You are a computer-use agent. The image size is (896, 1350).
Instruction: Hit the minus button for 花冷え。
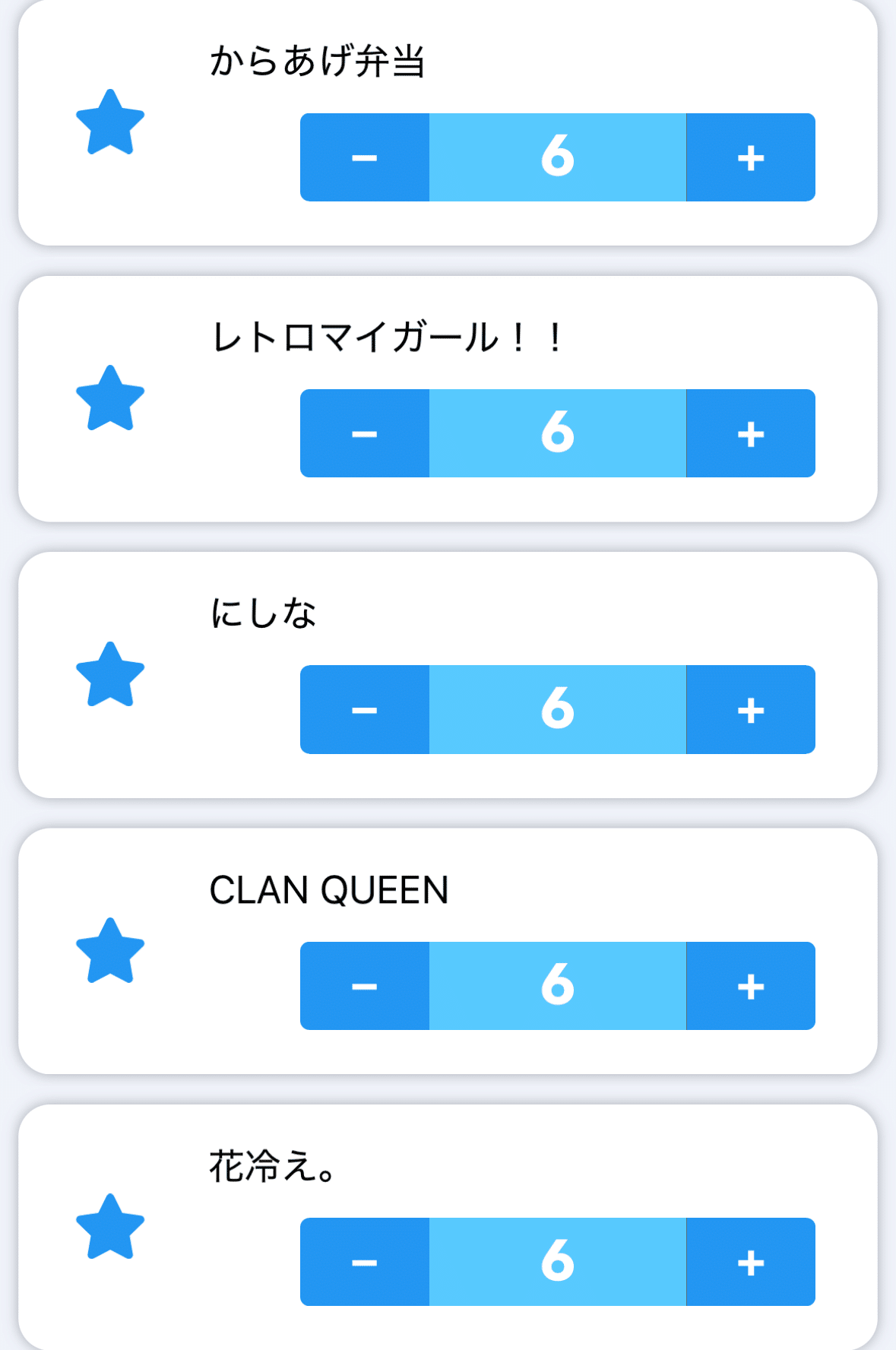(365, 1262)
